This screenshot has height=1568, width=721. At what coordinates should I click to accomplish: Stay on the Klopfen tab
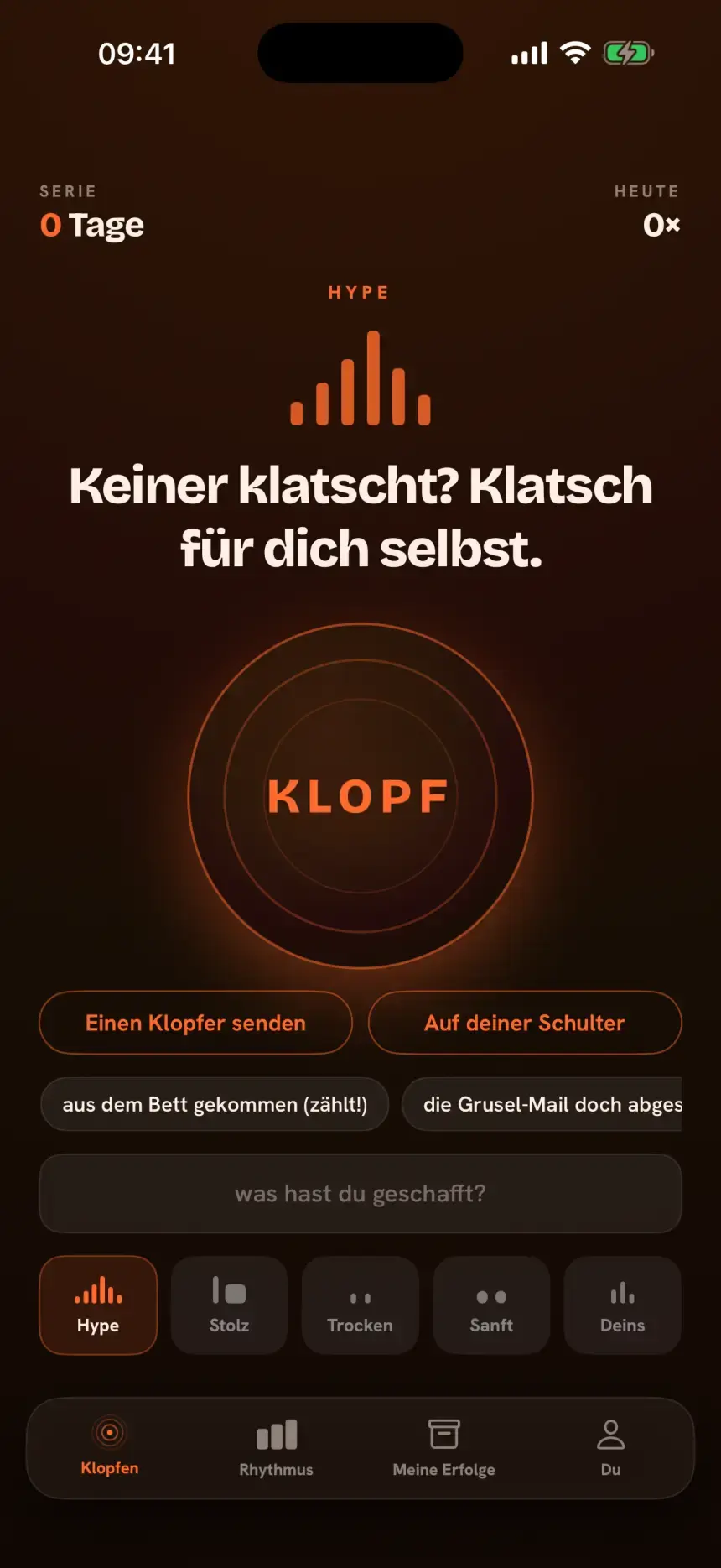pos(110,1447)
